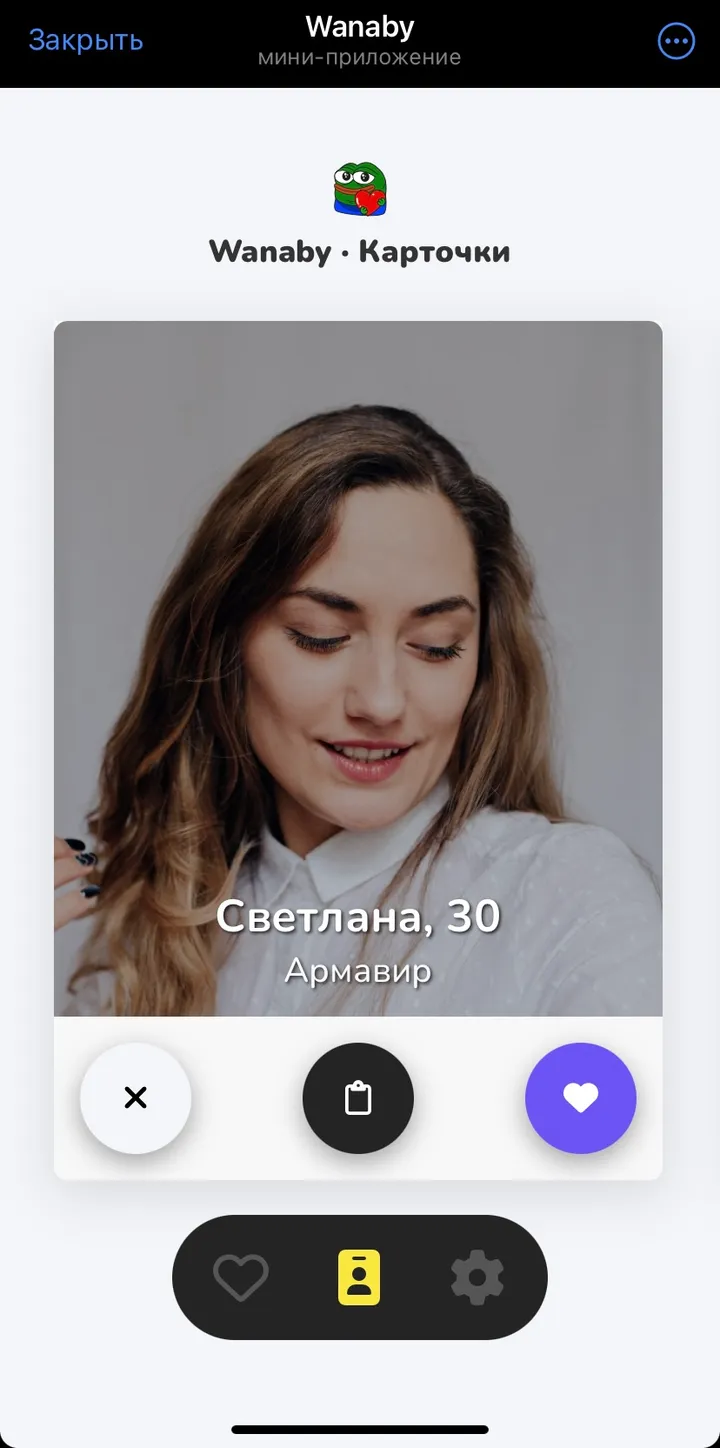This screenshot has height=1448, width=720.
Task: Open settings via the gear icon
Action: [477, 1277]
